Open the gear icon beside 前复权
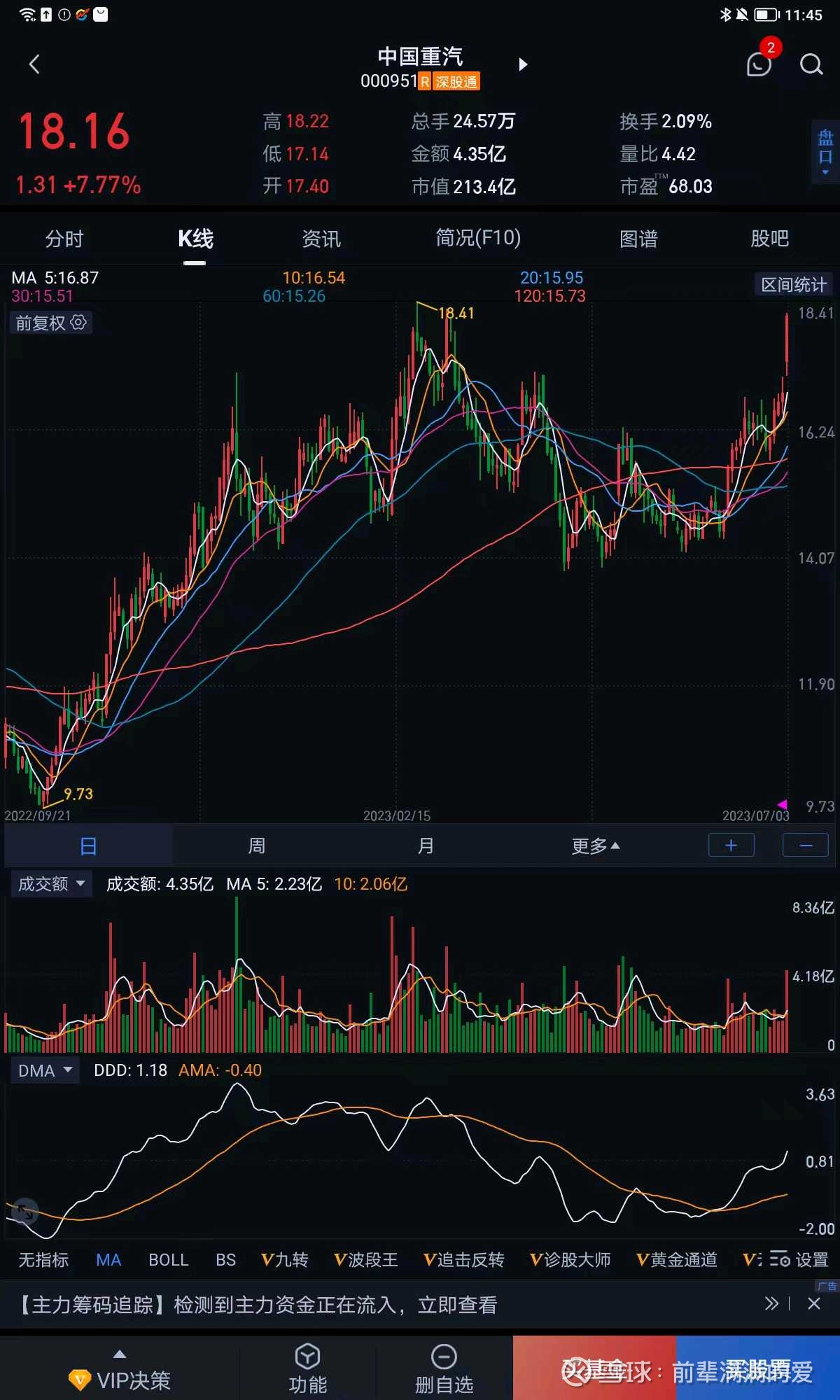 point(78,322)
